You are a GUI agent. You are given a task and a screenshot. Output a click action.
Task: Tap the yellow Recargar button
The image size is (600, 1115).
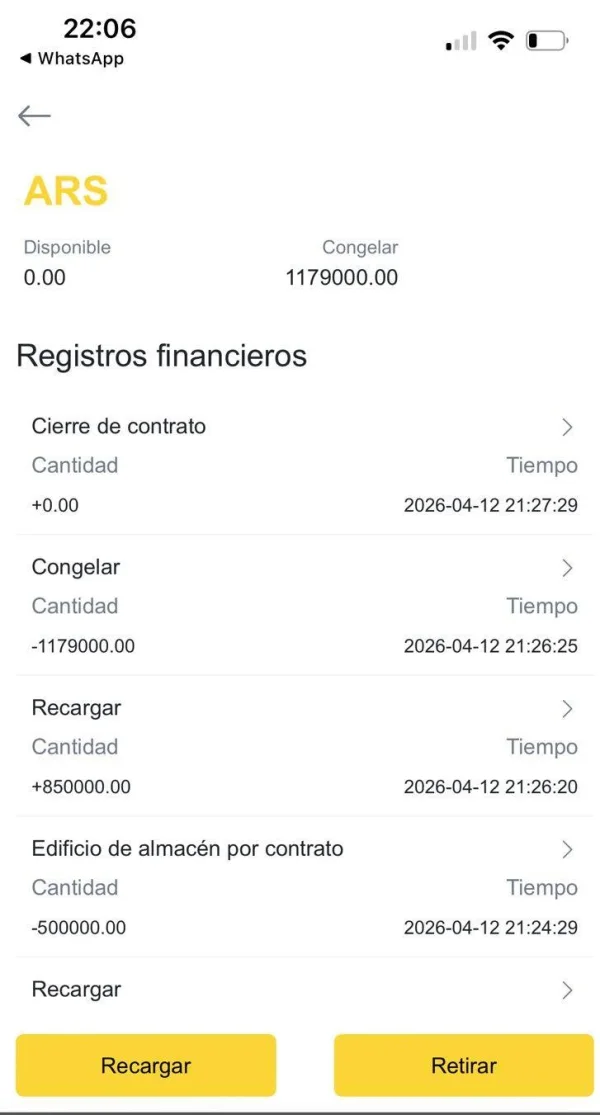click(x=146, y=1065)
